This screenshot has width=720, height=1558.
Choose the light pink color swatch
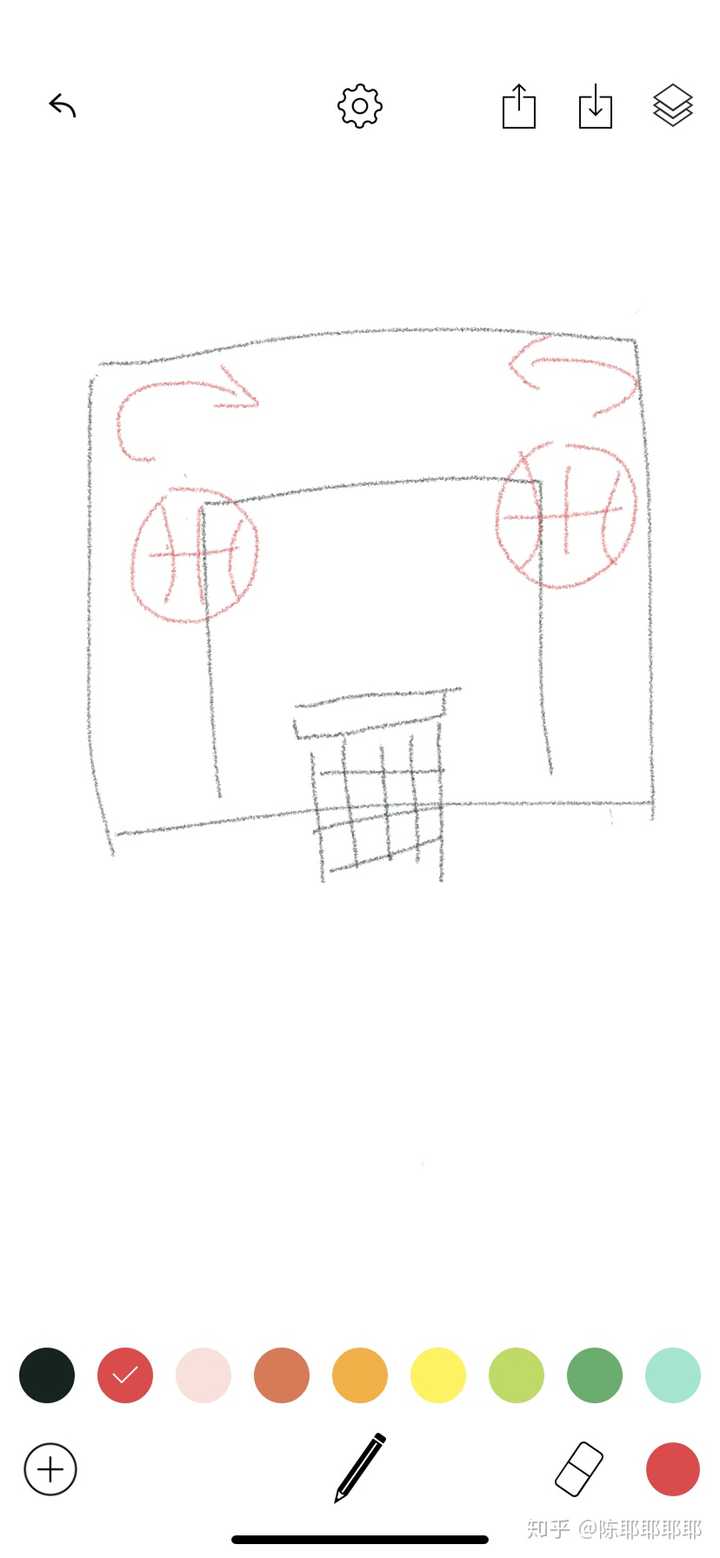click(203, 1375)
